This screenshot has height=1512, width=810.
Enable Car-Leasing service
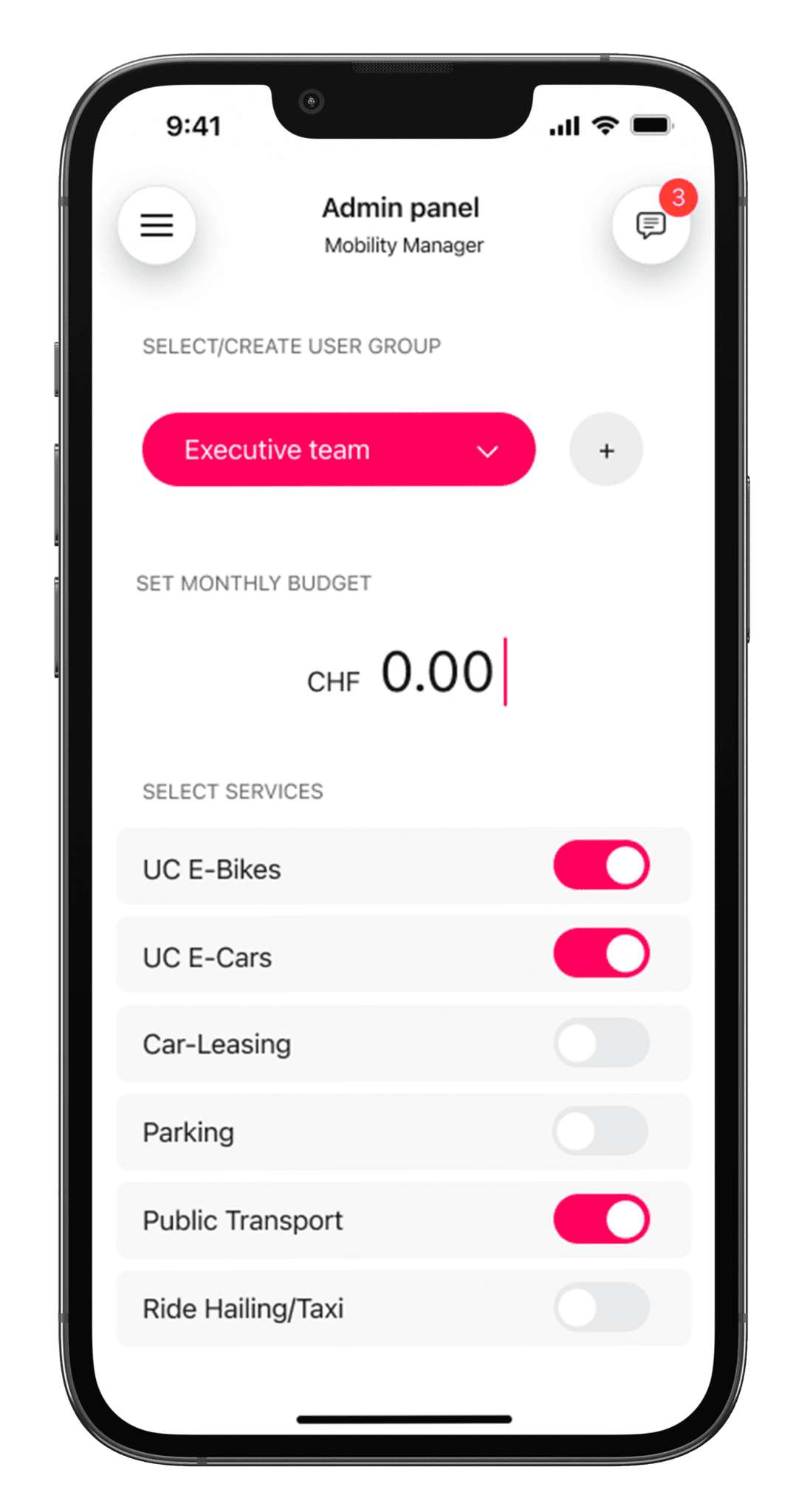point(601,1042)
